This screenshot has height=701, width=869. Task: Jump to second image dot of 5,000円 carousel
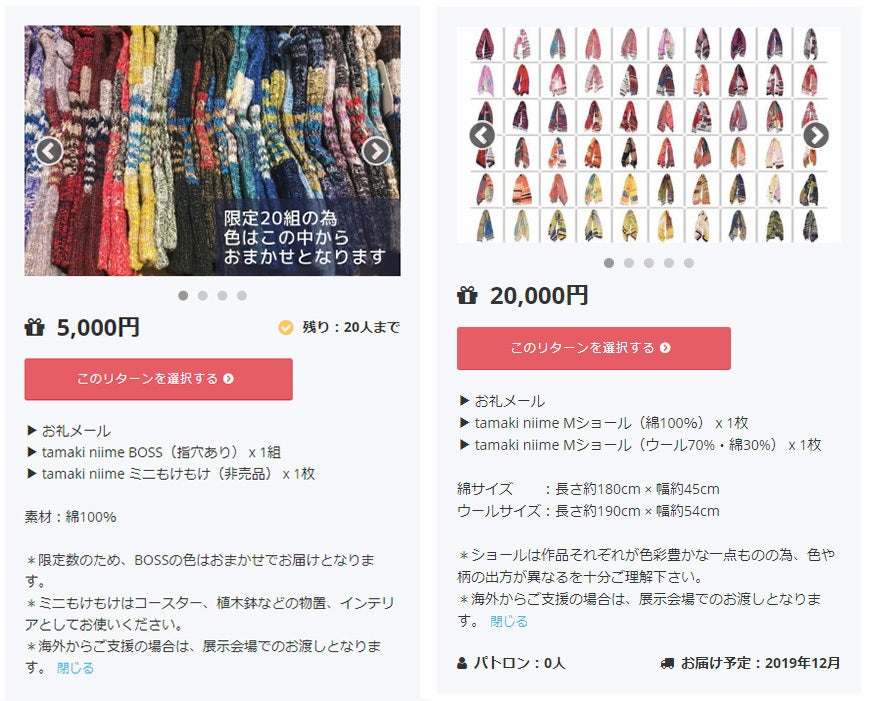click(202, 296)
